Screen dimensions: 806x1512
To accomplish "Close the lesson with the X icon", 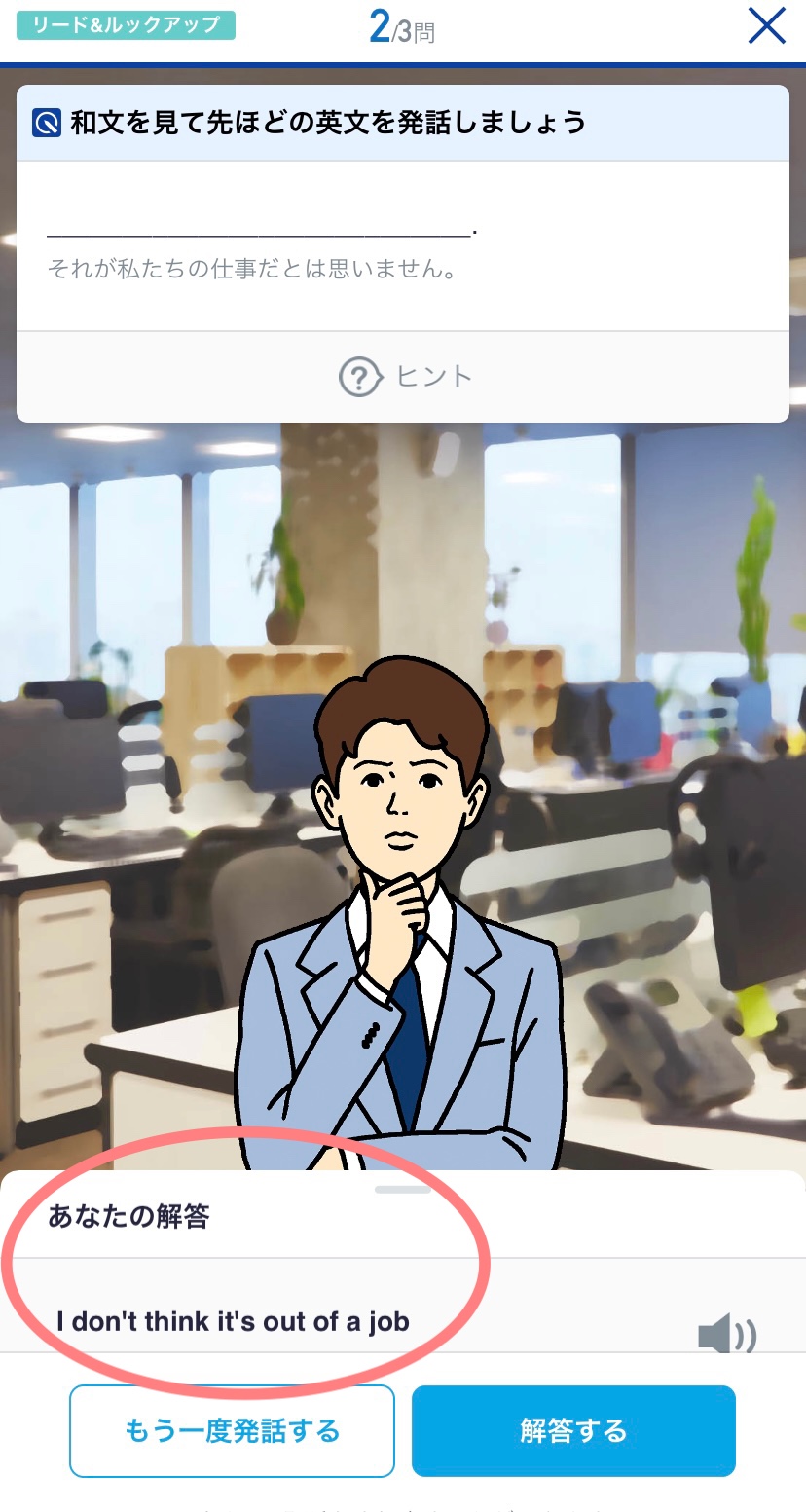I will (766, 26).
